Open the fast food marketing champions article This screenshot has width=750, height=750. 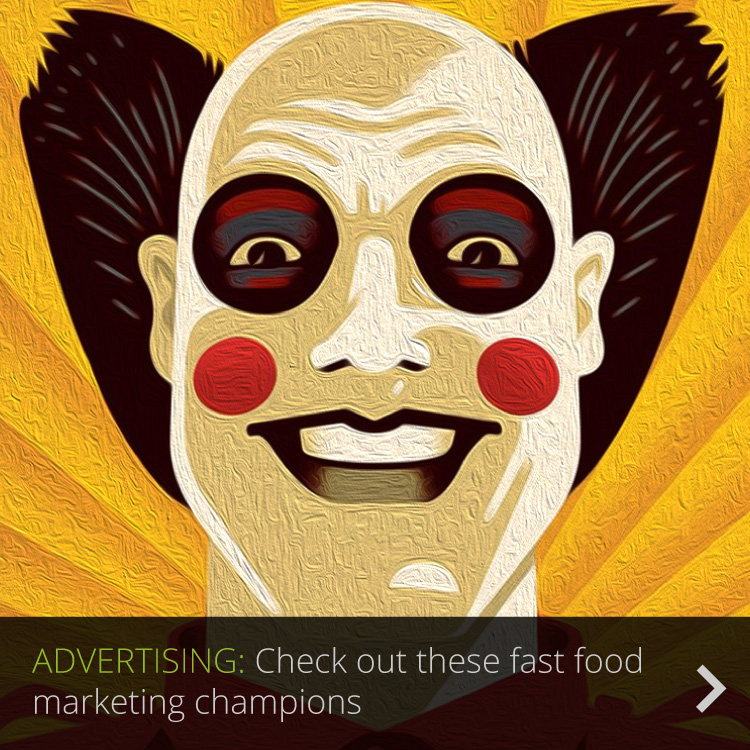338,682
